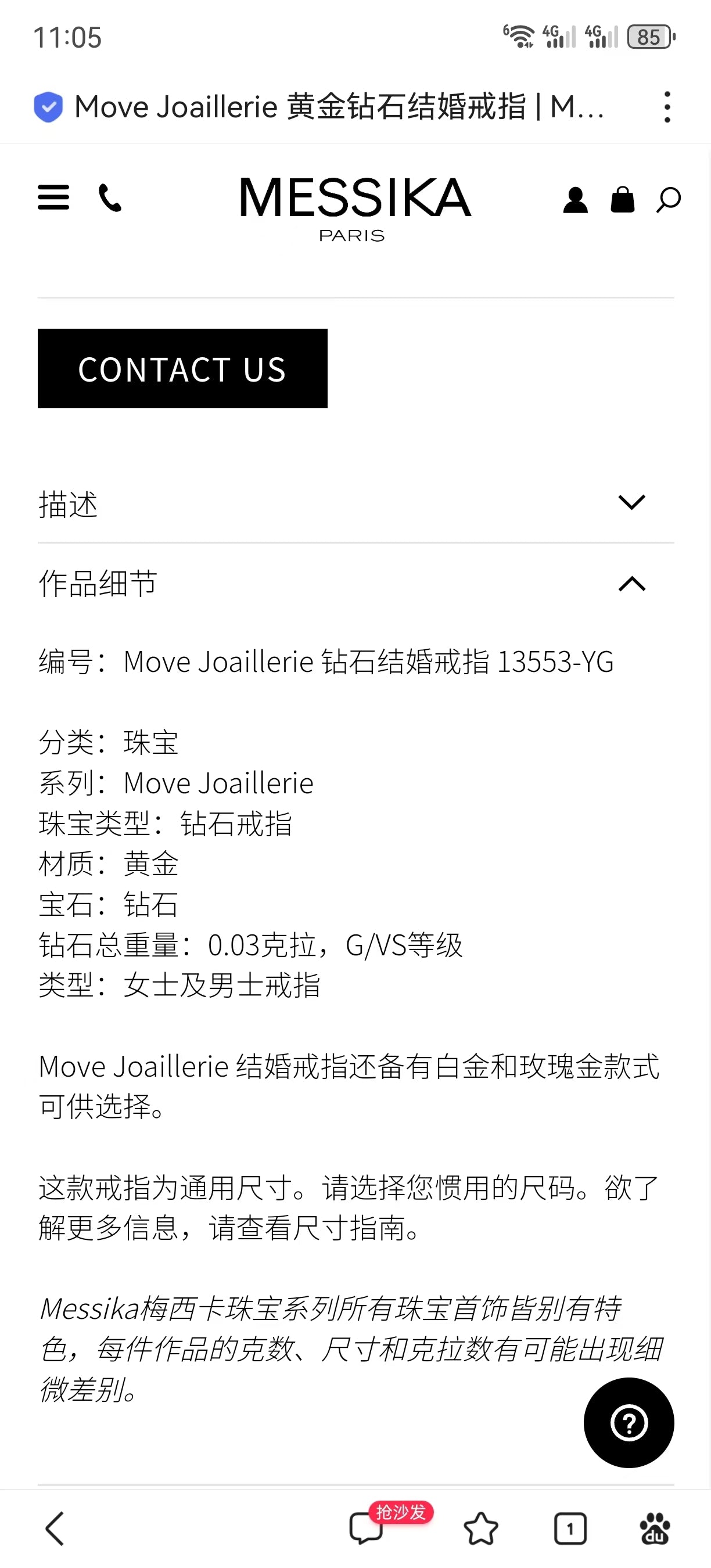The width and height of the screenshot is (711, 1568).
Task: Tap the phone call icon
Action: [110, 198]
